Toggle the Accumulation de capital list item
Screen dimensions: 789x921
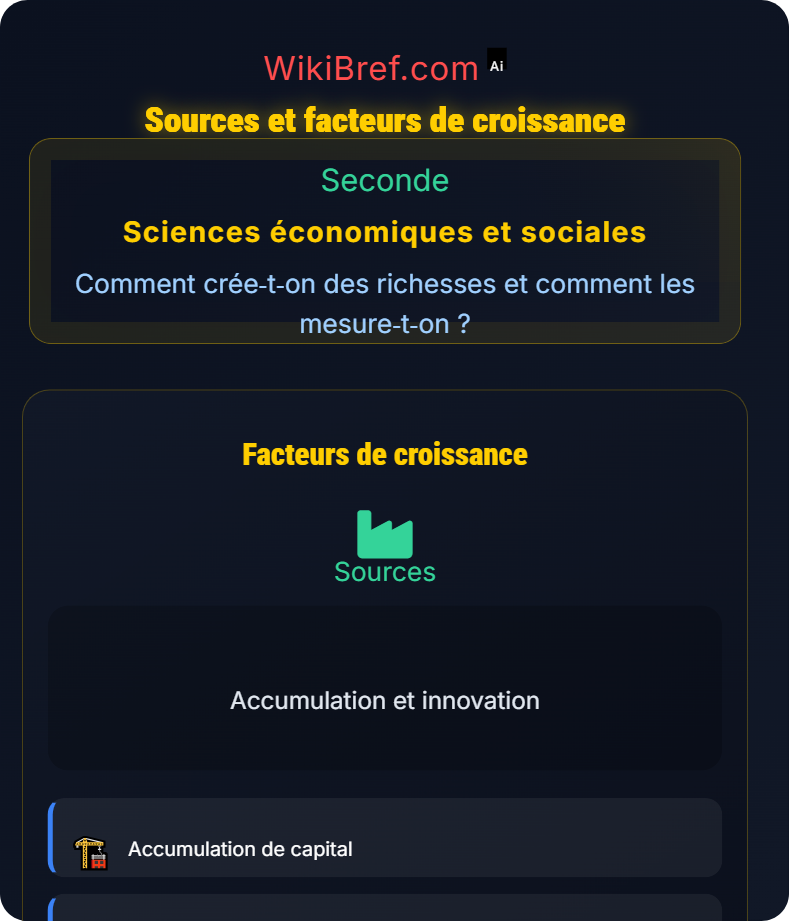[x=385, y=849]
